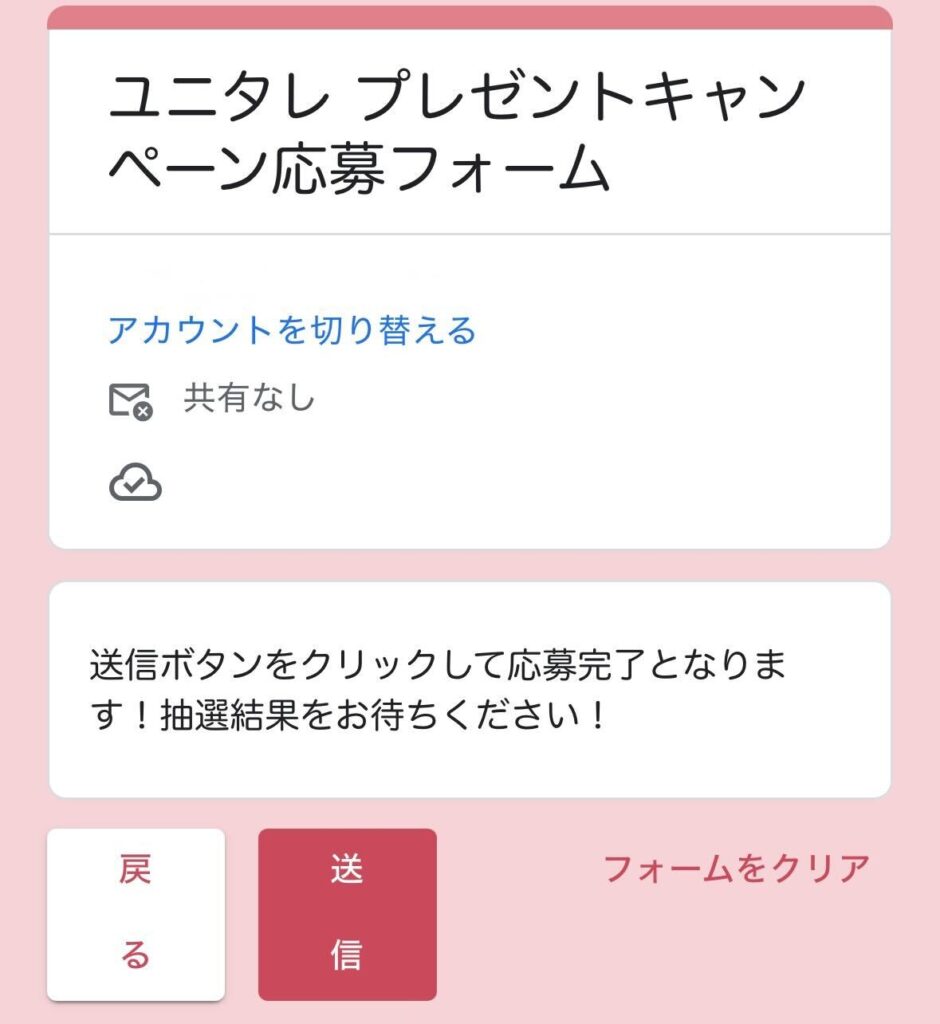Submit the form with 送信
940x1024 pixels.
(x=347, y=914)
